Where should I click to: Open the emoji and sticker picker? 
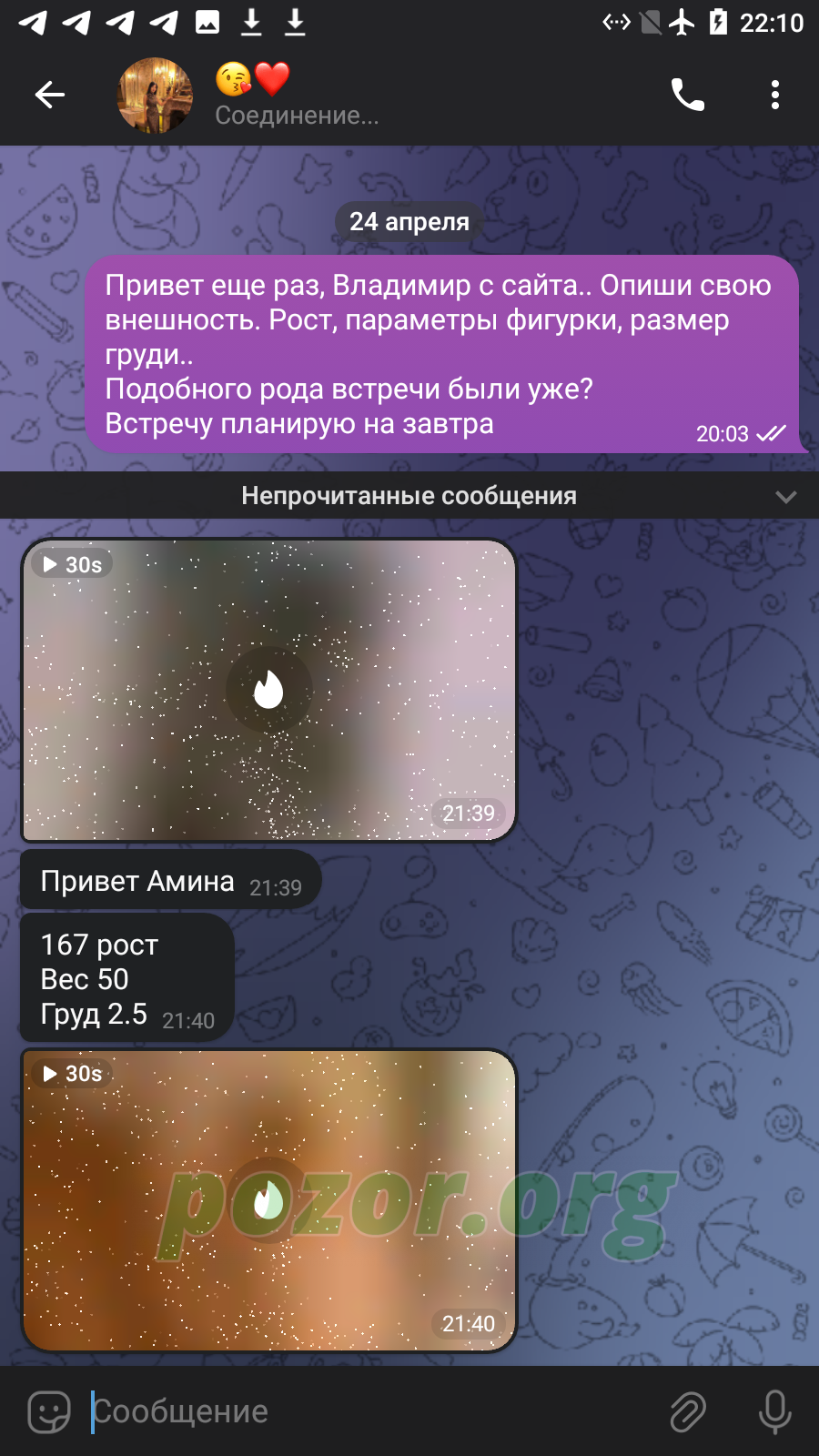pos(49,1411)
